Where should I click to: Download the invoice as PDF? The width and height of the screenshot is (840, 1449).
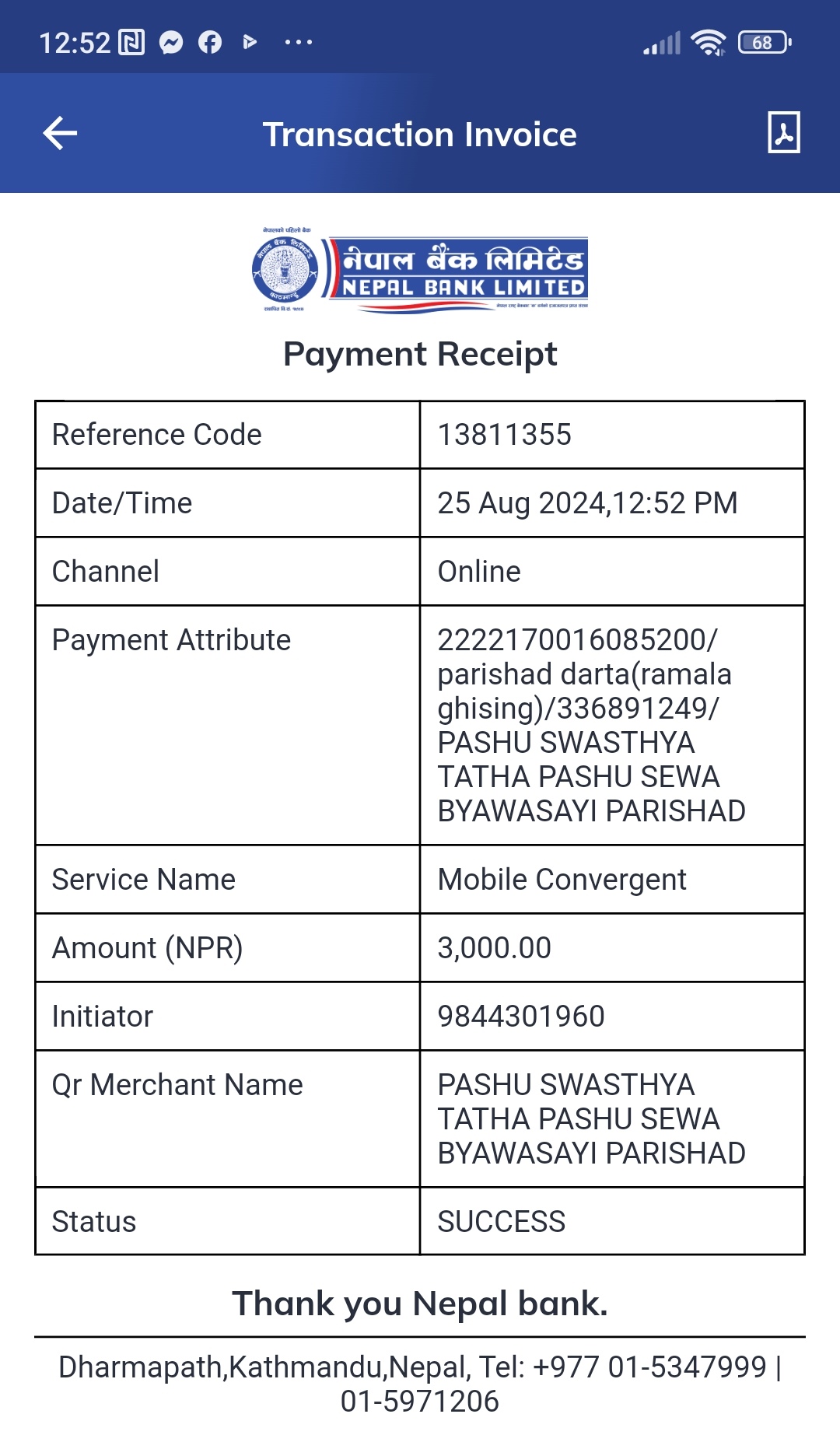783,132
